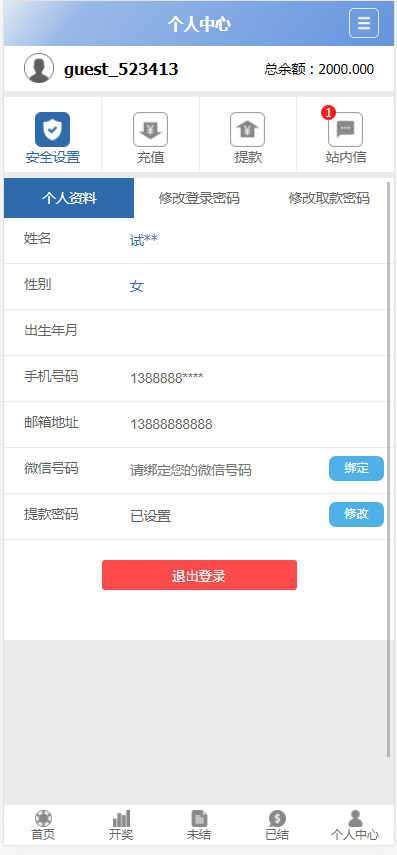Tap 修改 for withdrawal password

pos(356,514)
